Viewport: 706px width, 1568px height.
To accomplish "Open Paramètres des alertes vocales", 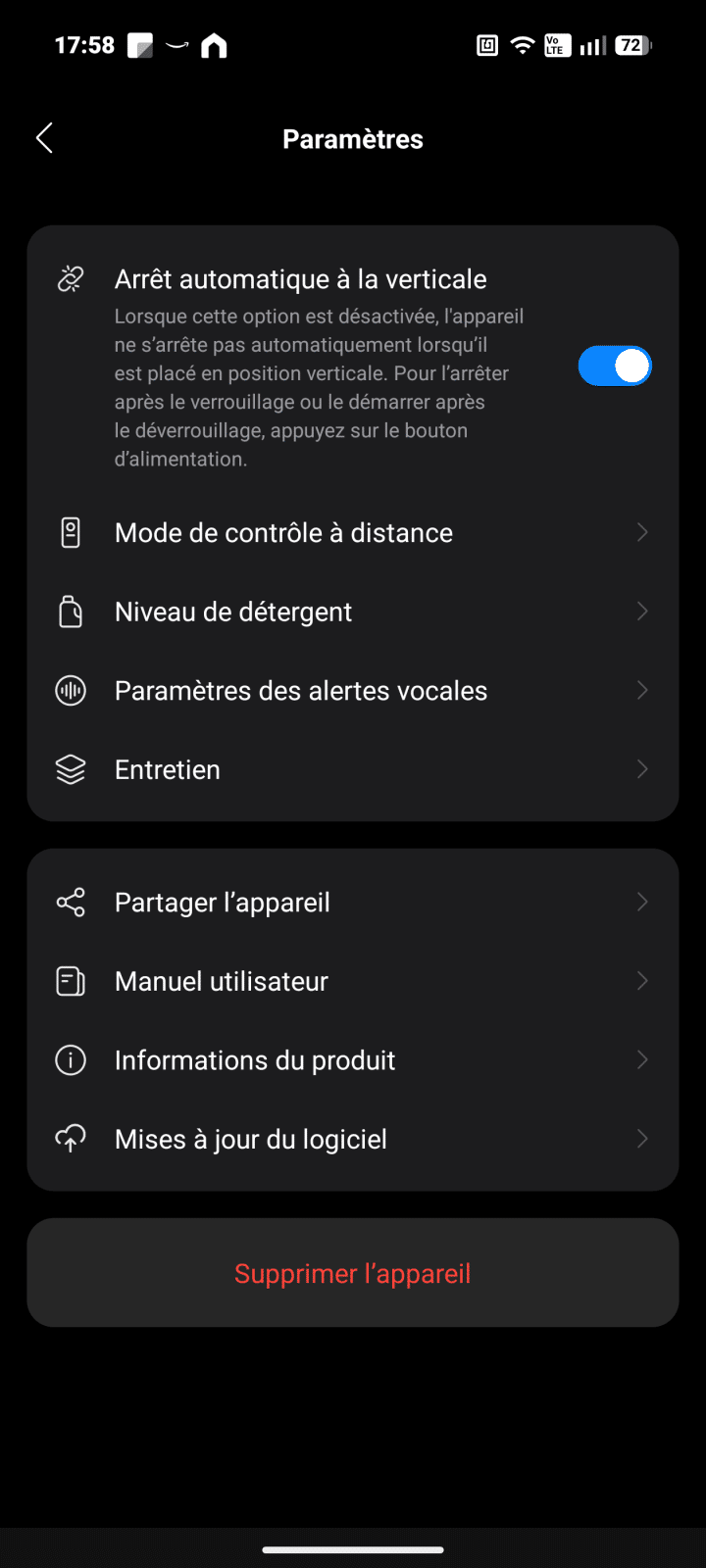I will coord(353,690).
